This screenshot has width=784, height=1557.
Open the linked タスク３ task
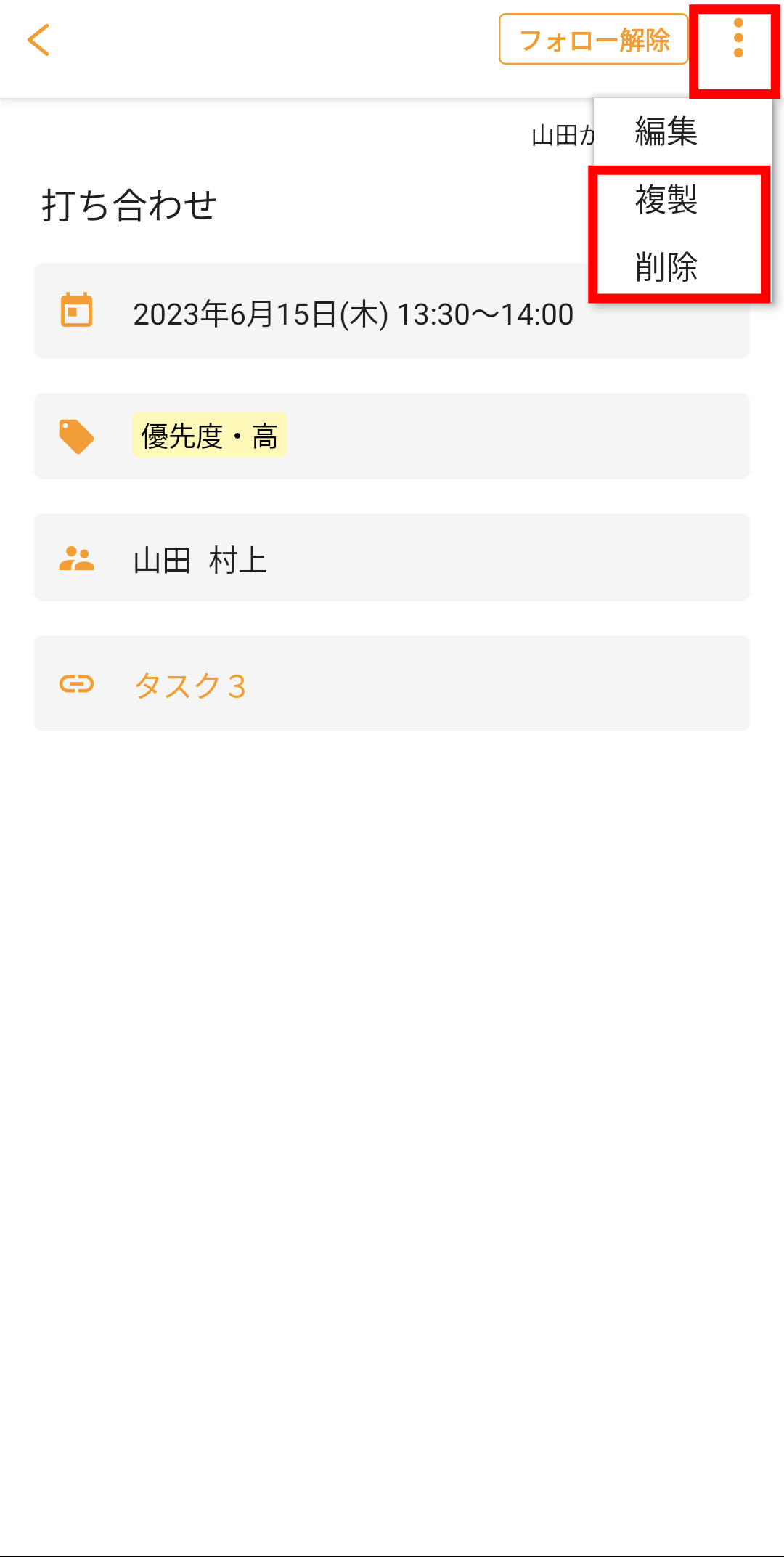(190, 685)
